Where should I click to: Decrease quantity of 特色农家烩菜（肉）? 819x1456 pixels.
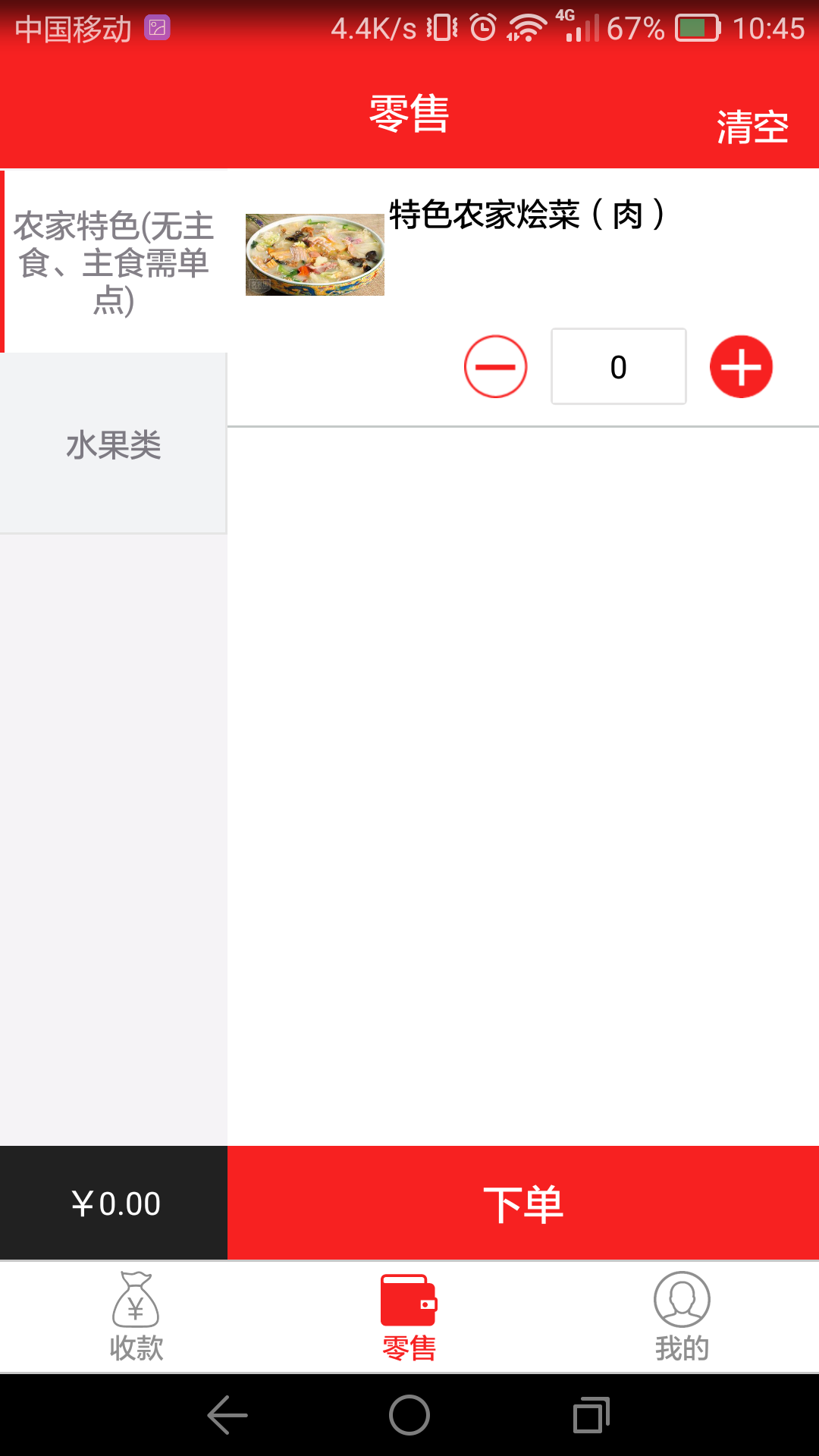point(495,367)
